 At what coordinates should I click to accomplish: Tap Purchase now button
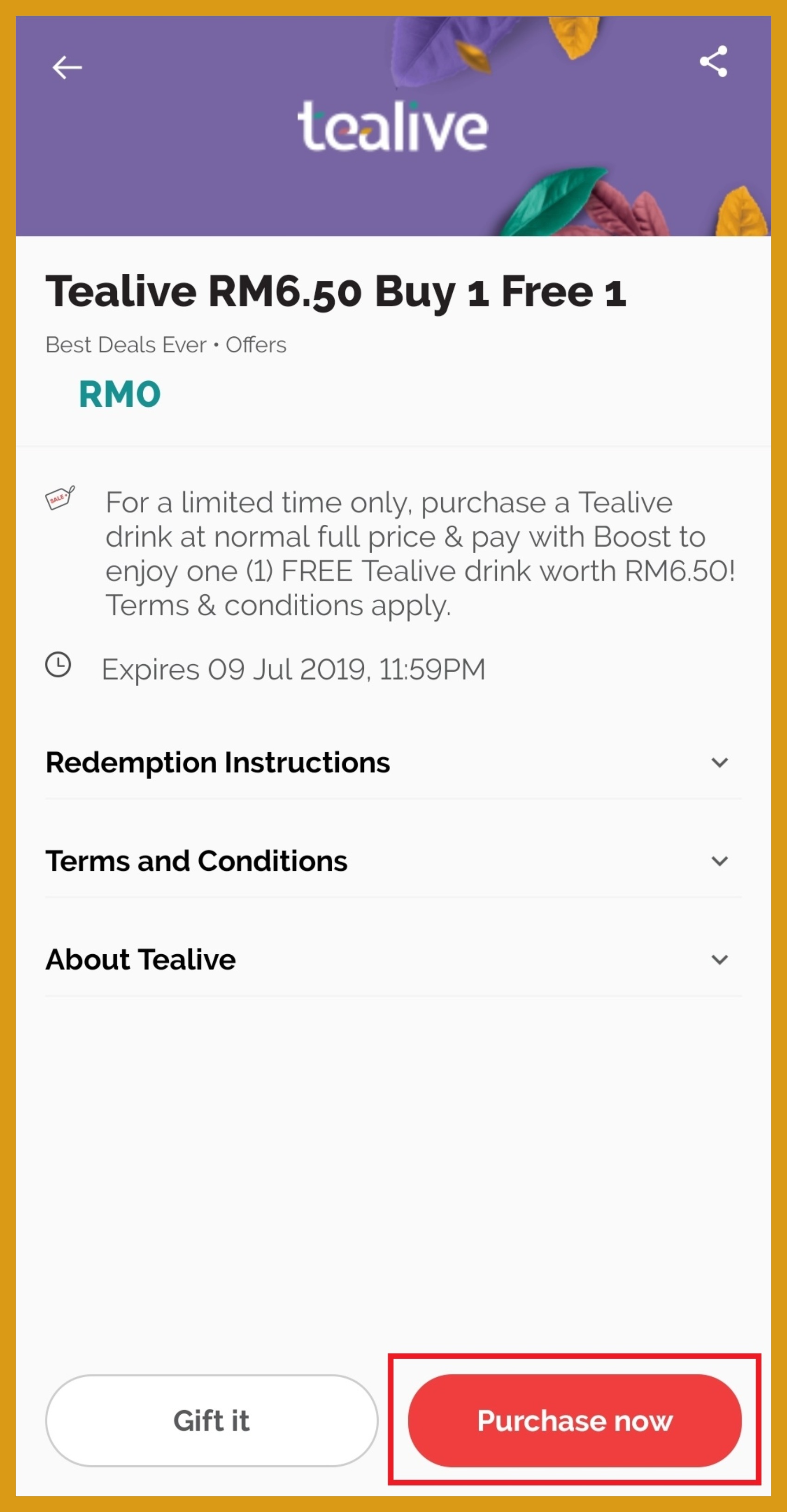click(x=574, y=1420)
